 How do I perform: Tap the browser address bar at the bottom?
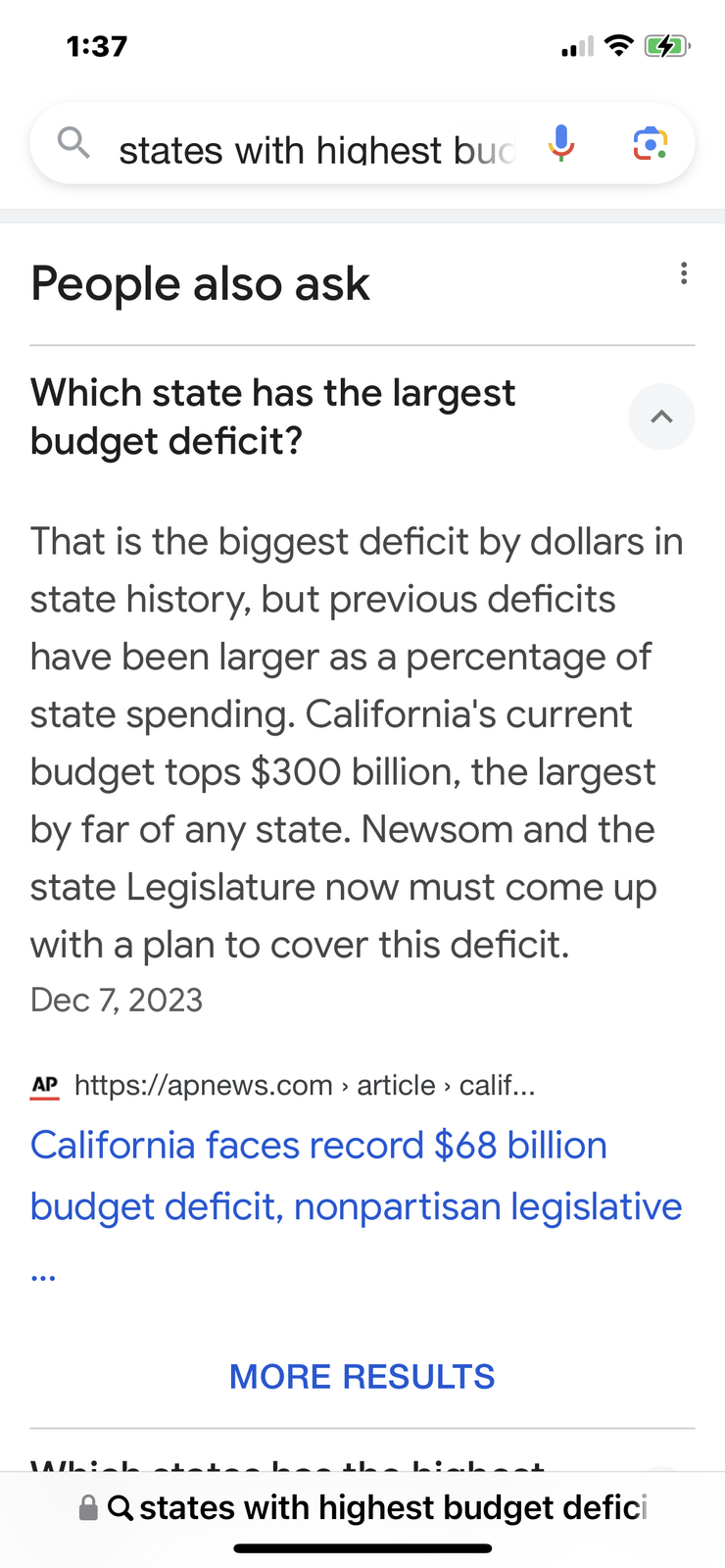click(362, 1507)
